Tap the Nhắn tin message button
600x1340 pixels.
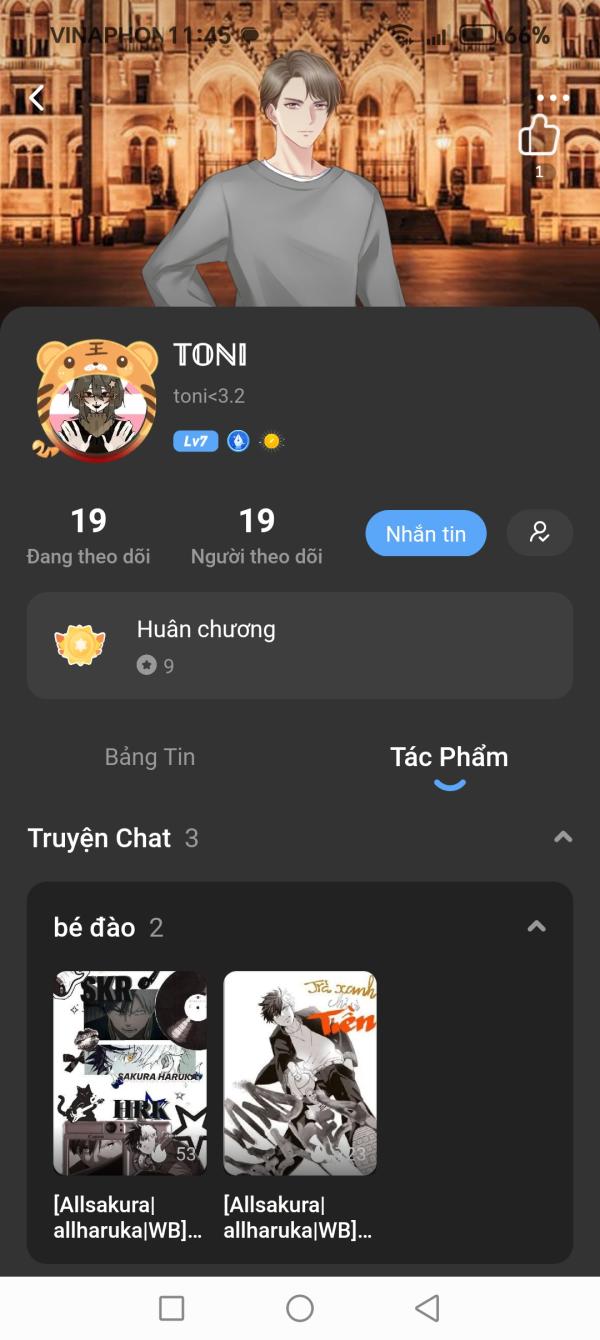point(426,533)
